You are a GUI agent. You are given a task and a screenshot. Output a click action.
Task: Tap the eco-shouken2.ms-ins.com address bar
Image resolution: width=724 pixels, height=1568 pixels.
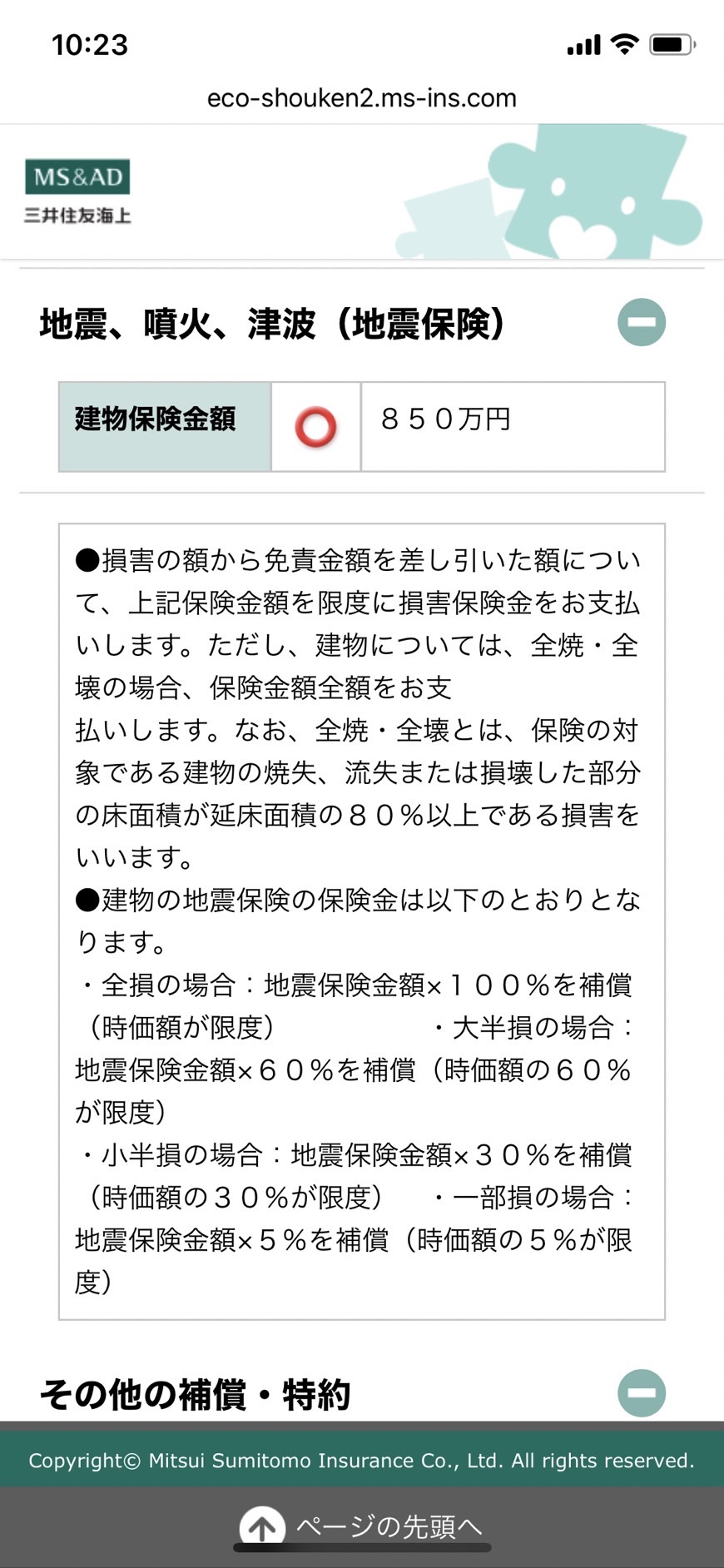[x=362, y=98]
